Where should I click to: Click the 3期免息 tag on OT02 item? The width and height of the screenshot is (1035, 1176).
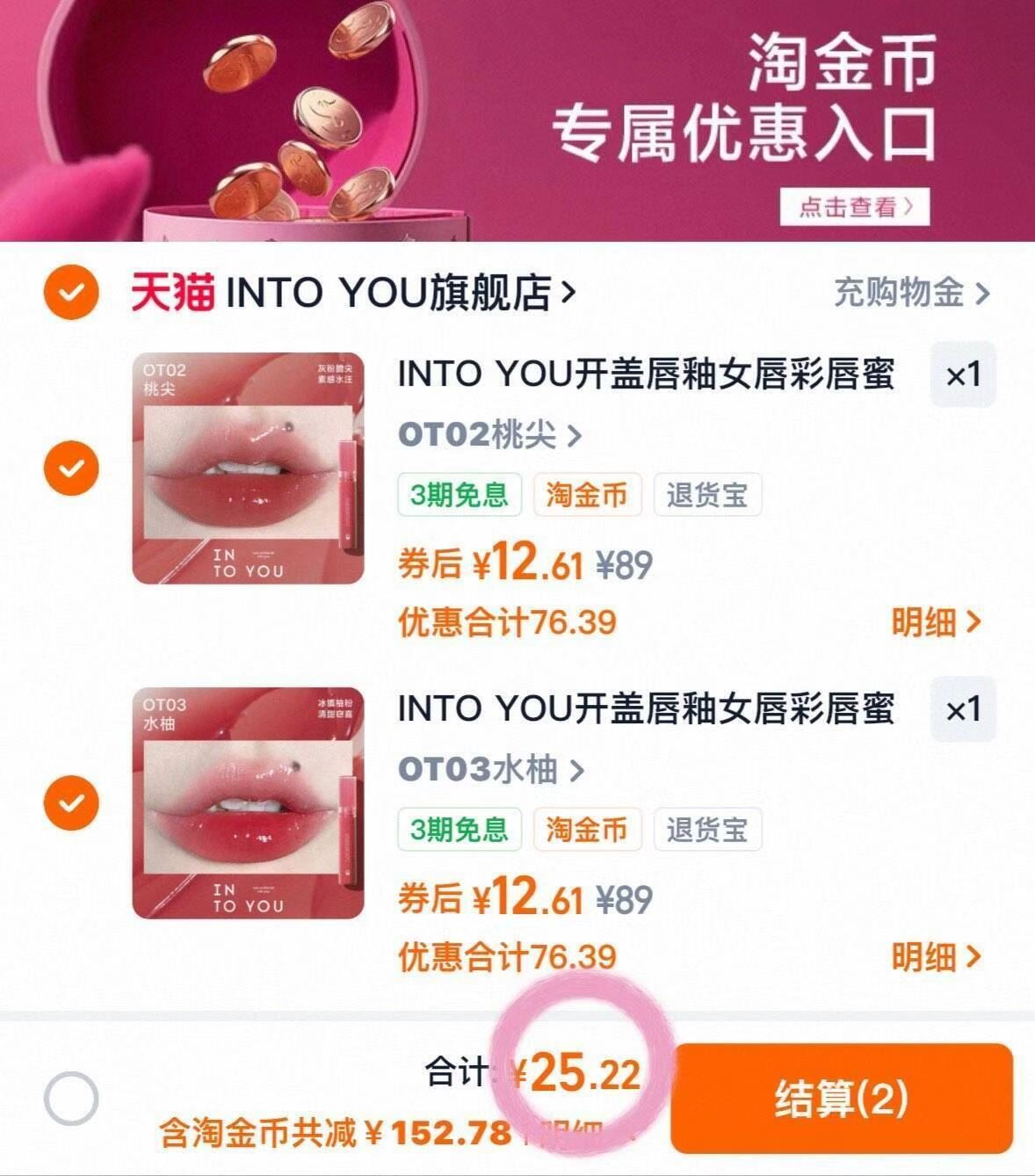pos(460,495)
